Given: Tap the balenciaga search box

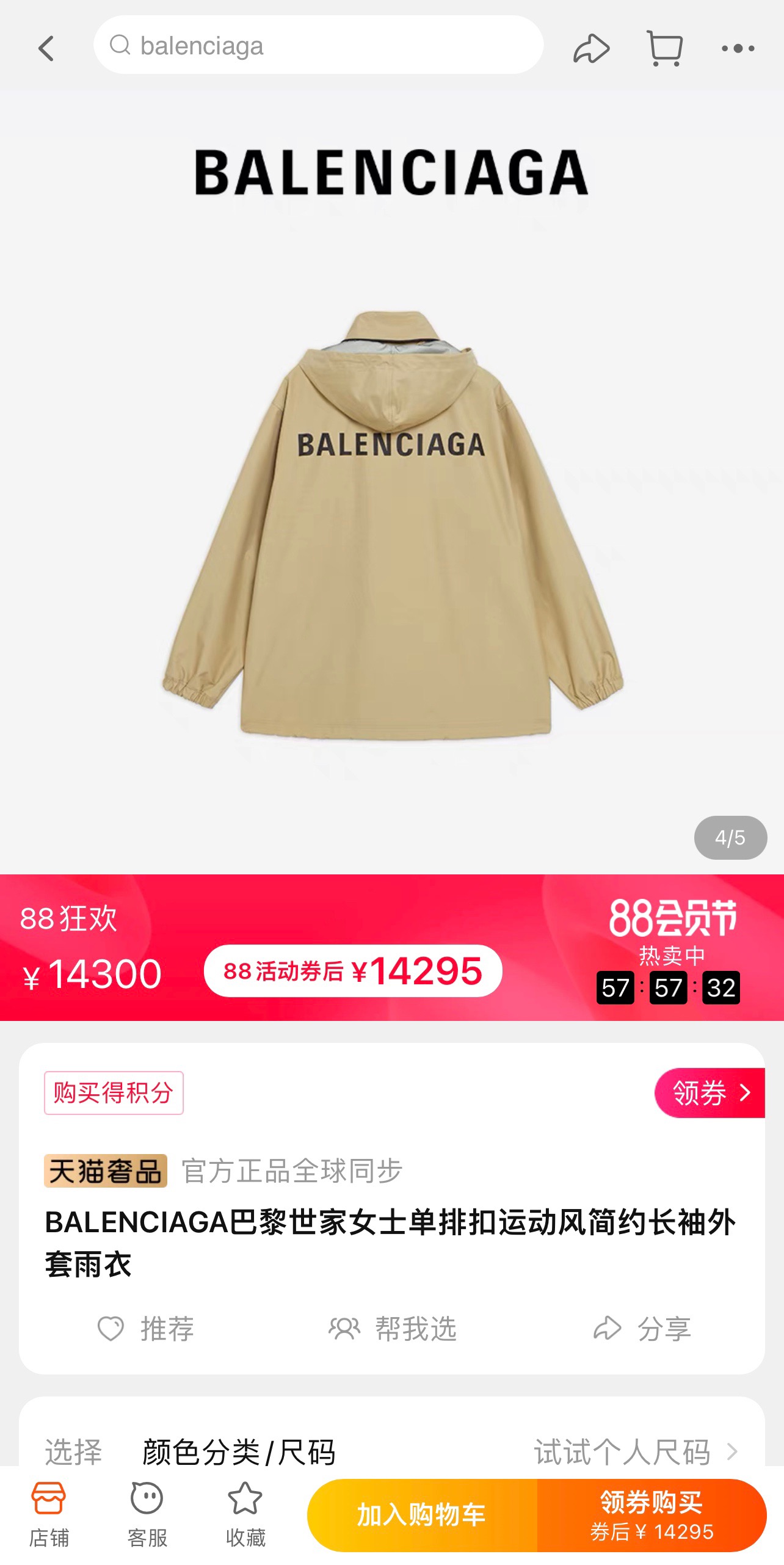Looking at the screenshot, I should [318, 45].
